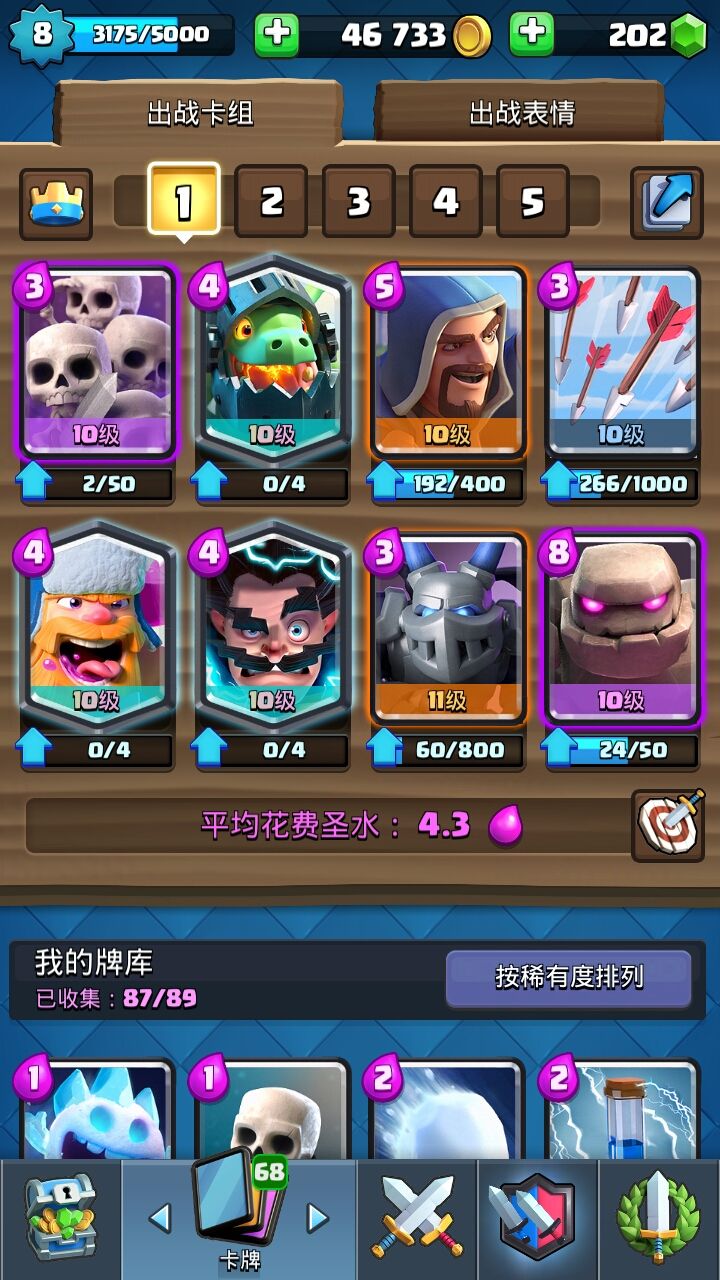Share the deck with the arrow icon
720x1280 pixels.
666,203
